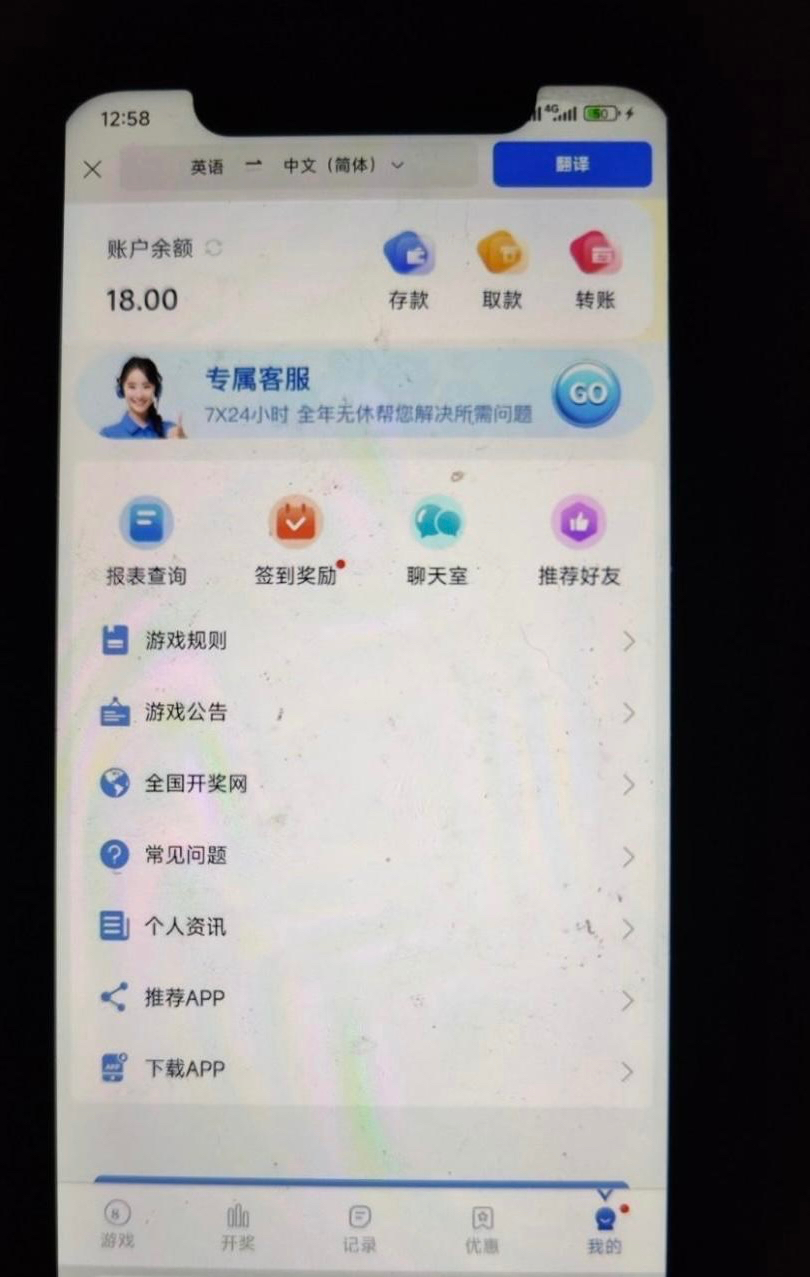Open 推荐好友 recommend friends
810x1277 pixels.
[579, 541]
